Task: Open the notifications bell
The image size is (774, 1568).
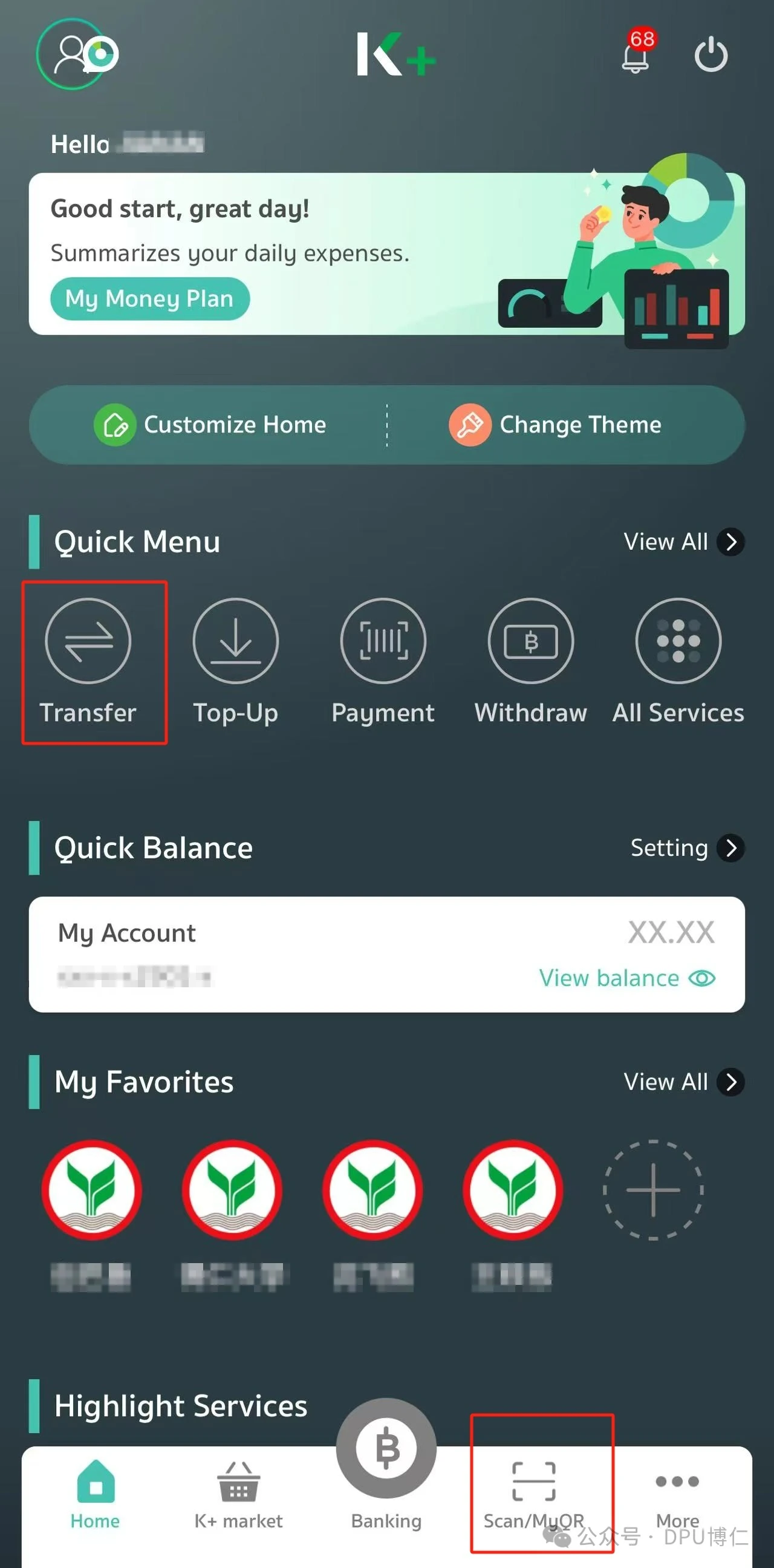Action: point(636,55)
